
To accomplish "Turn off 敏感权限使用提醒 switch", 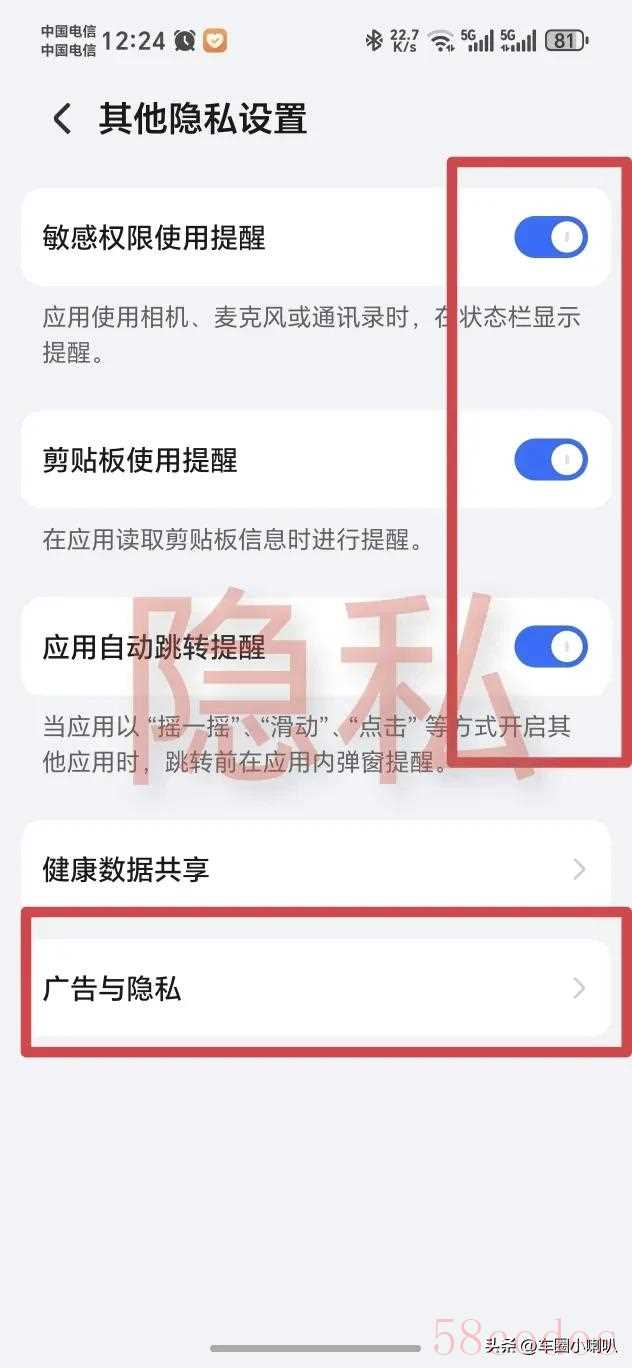I will click(550, 238).
